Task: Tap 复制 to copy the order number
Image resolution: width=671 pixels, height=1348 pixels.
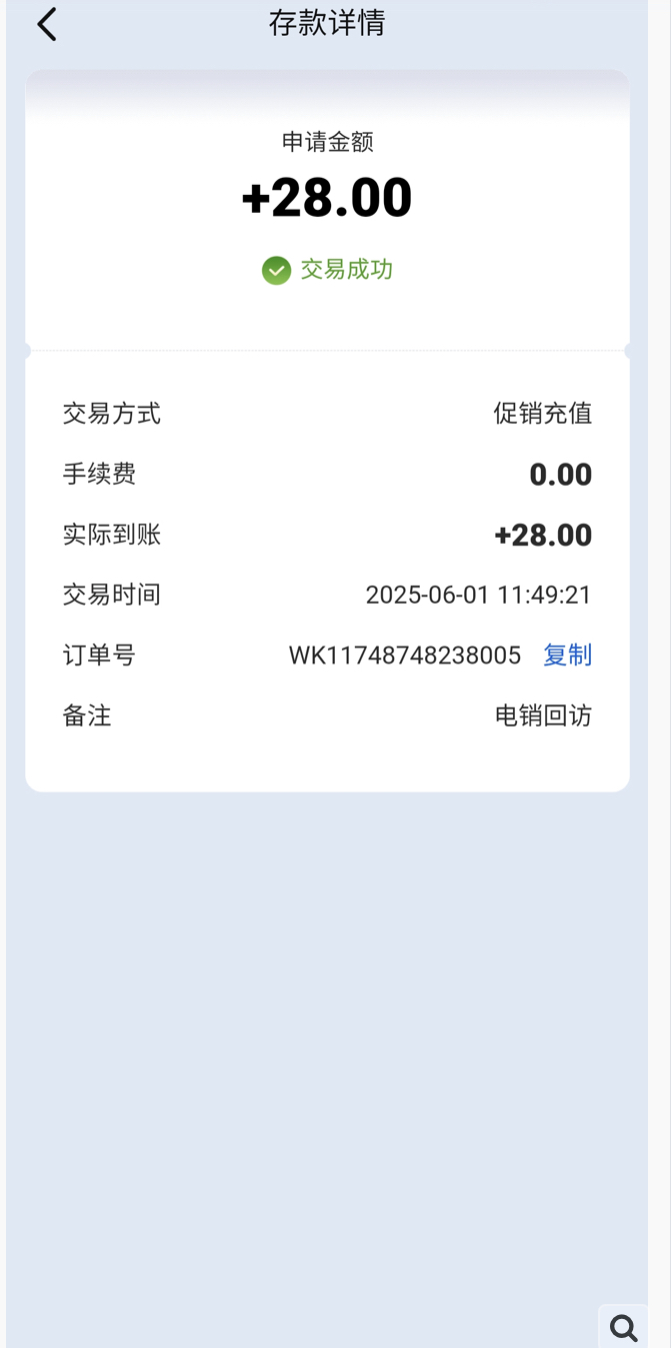Action: pos(567,655)
